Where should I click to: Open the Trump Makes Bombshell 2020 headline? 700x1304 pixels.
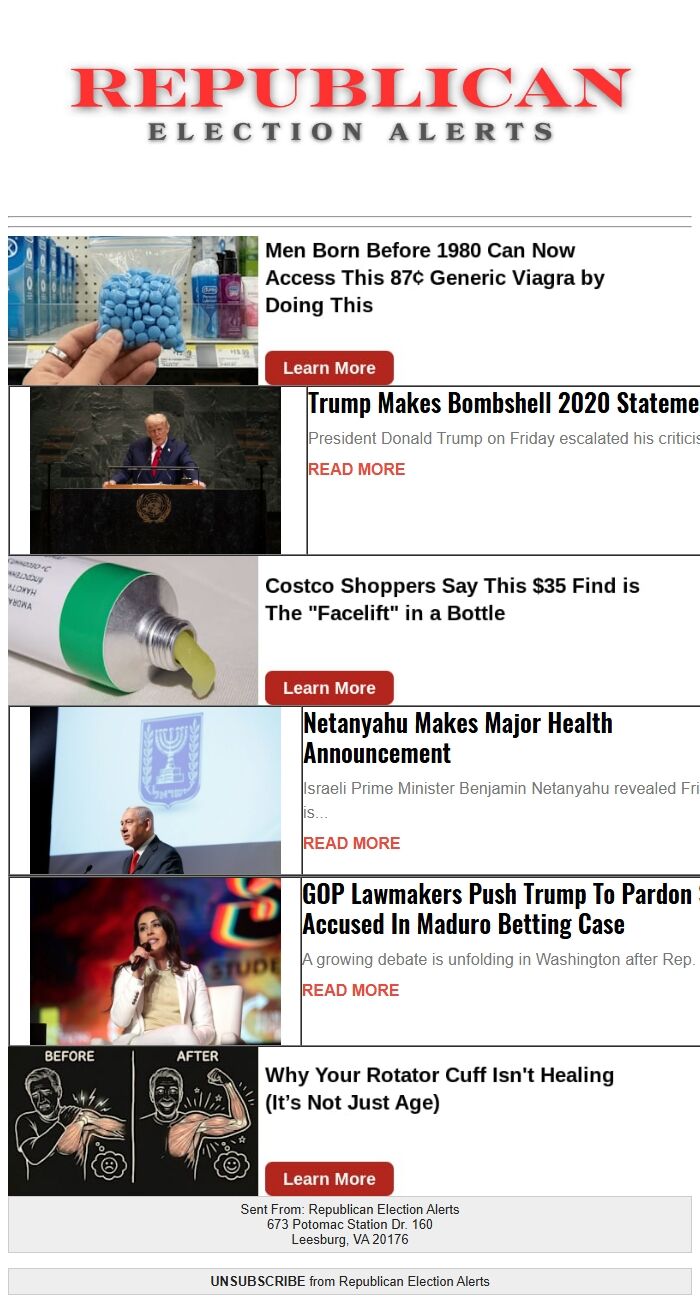(502, 403)
